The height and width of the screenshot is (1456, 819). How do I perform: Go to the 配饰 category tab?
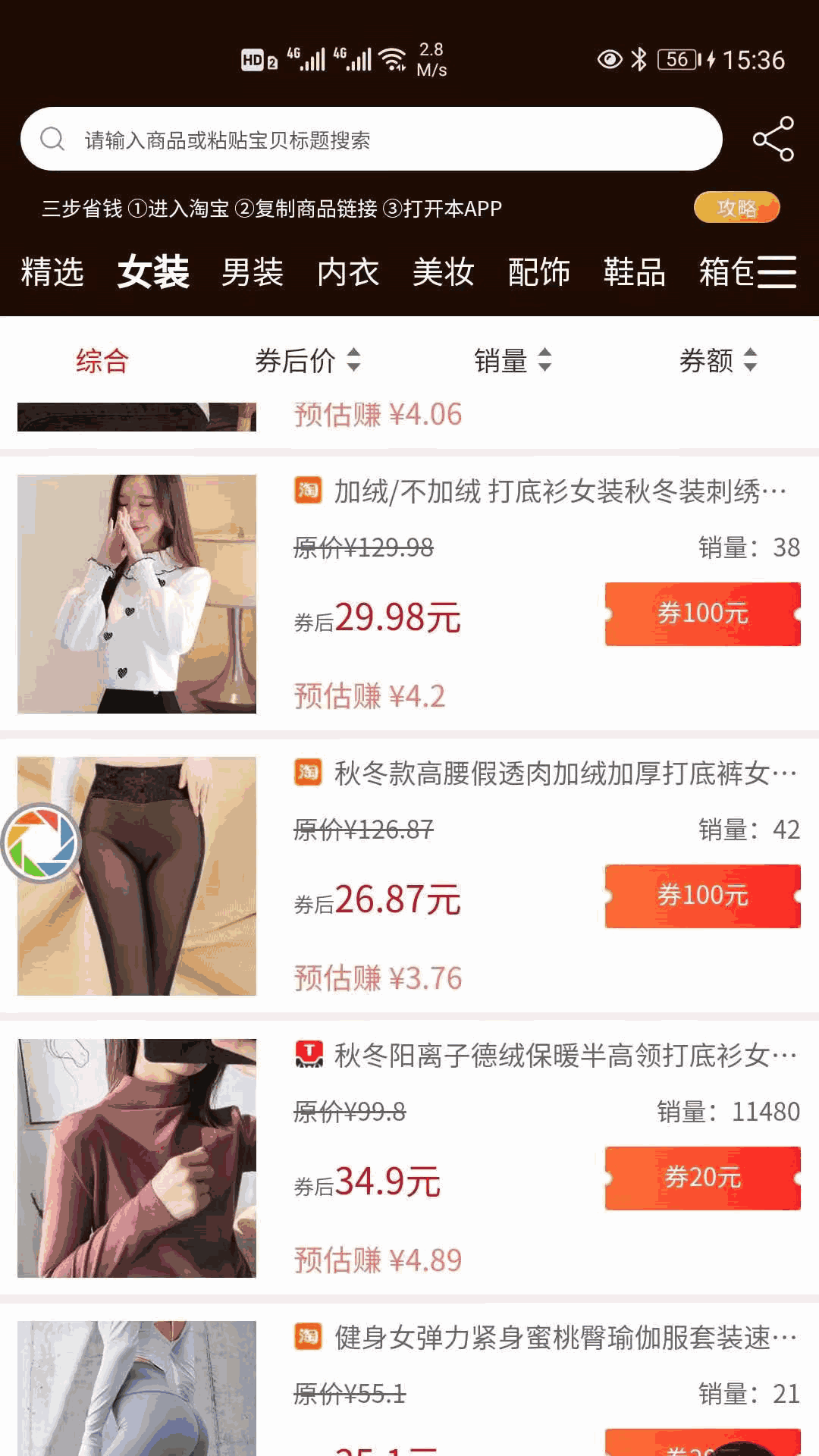pyautogui.click(x=539, y=272)
